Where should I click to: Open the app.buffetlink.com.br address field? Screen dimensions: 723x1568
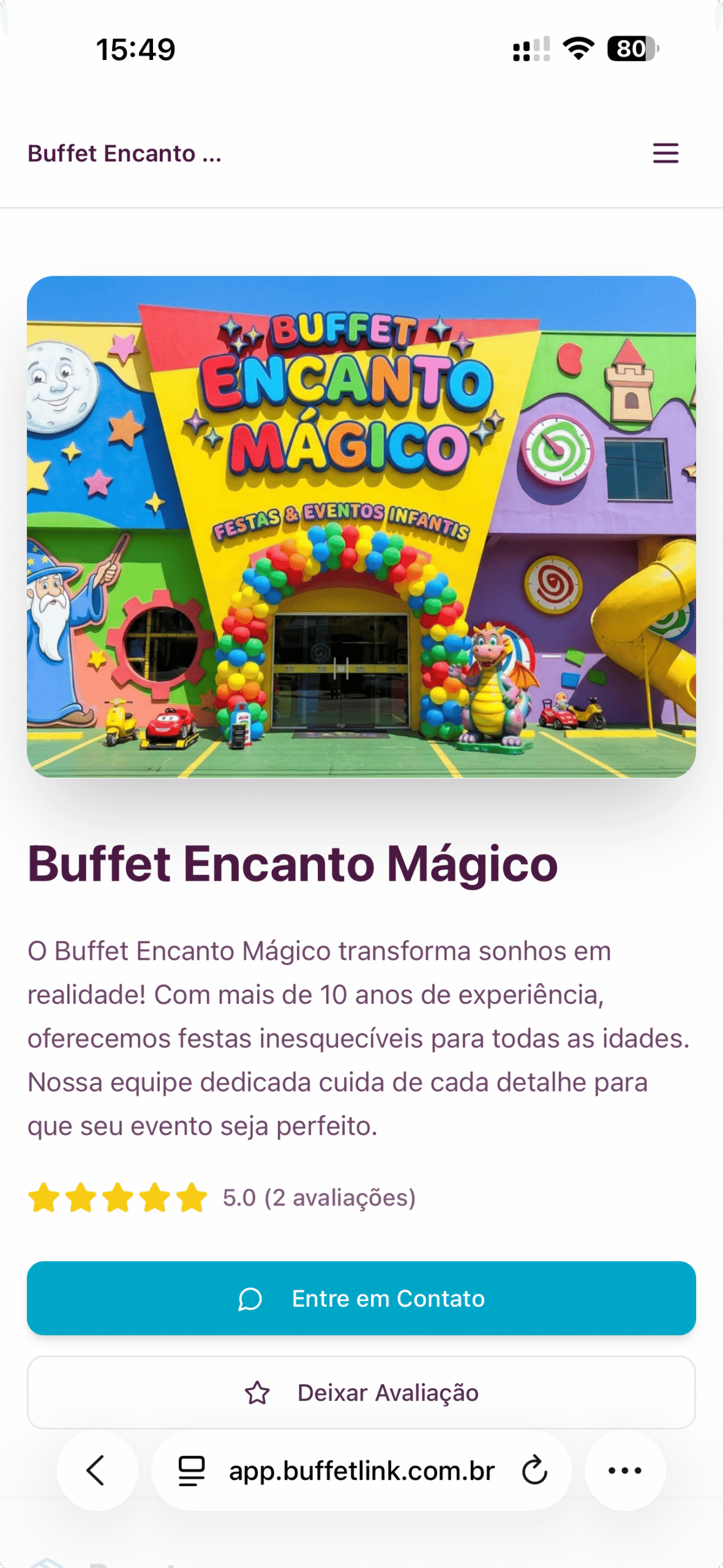(361, 1471)
